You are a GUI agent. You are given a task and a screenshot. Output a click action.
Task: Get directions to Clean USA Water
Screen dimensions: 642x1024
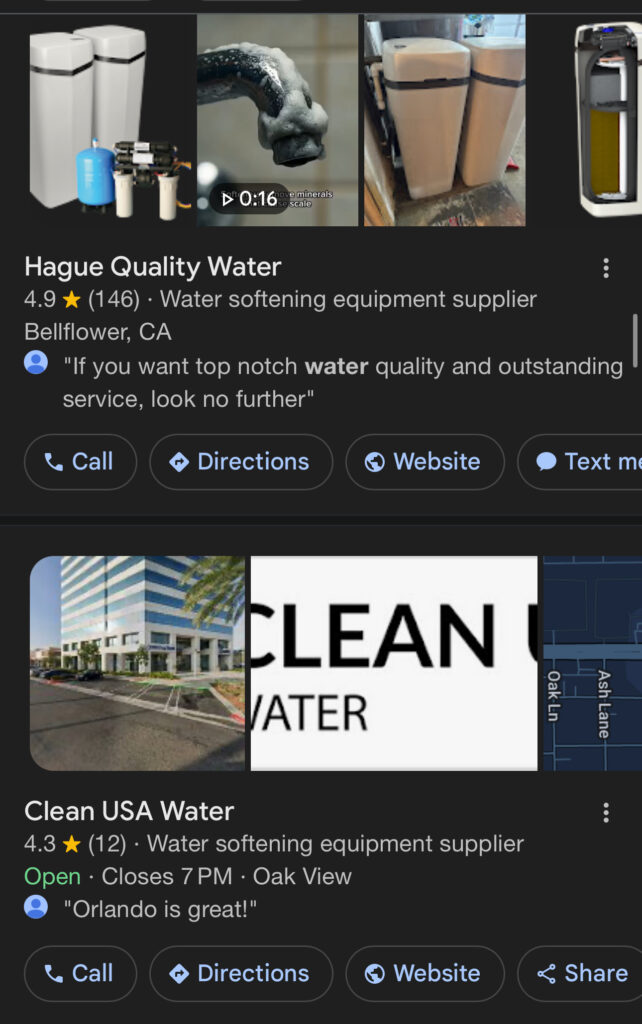(241, 974)
